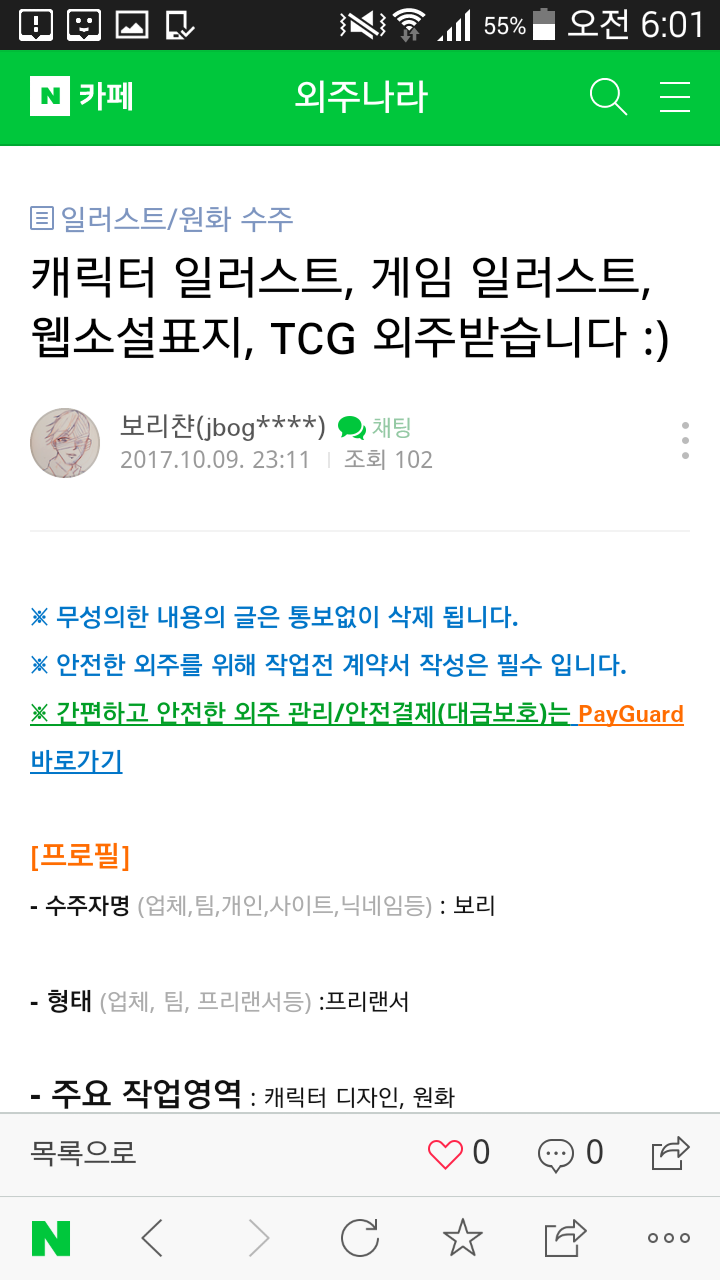Open the post's three-dot options menu
This screenshot has width=720, height=1280.
[x=685, y=441]
